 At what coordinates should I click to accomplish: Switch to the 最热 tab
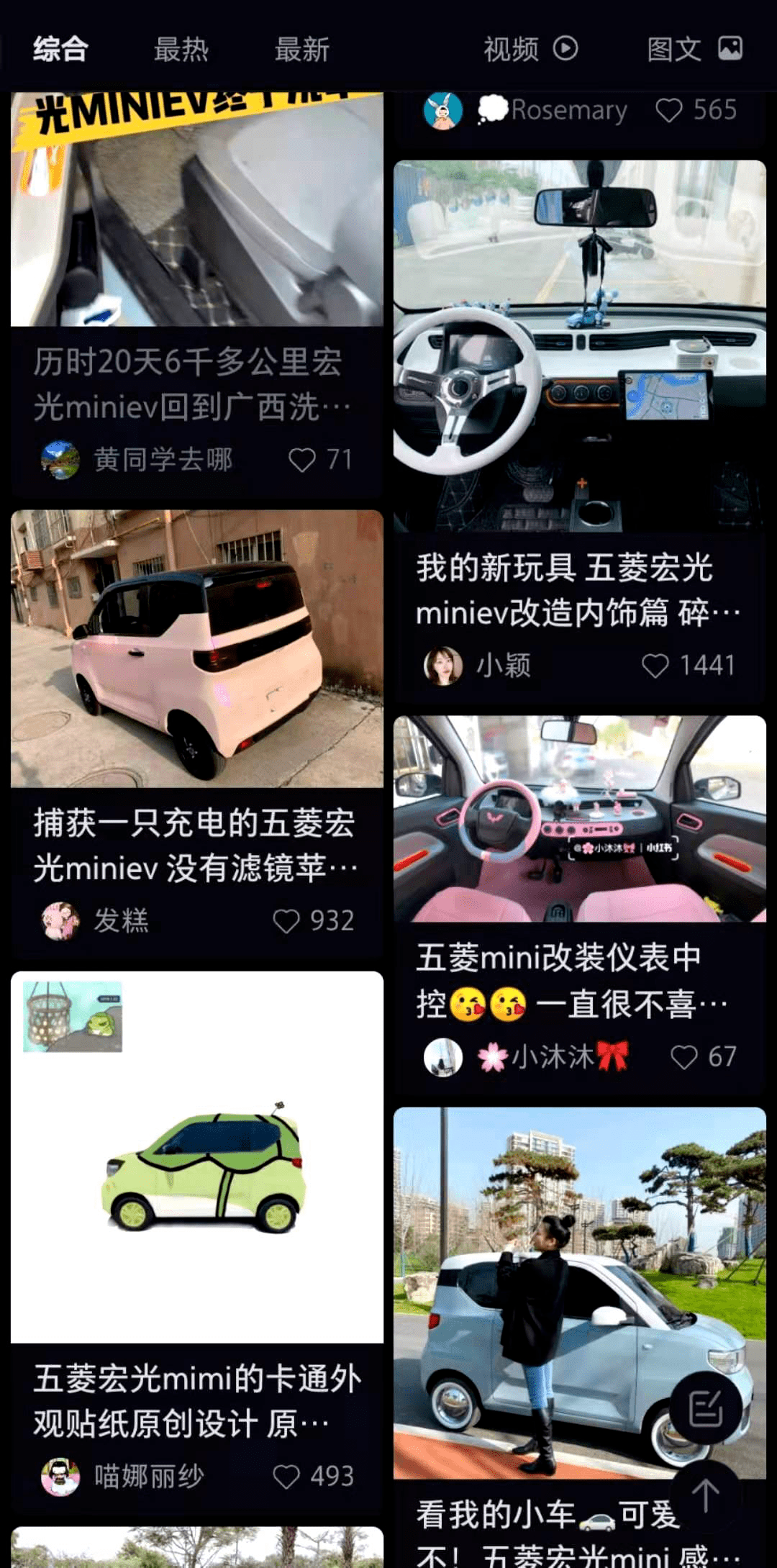pos(181,49)
